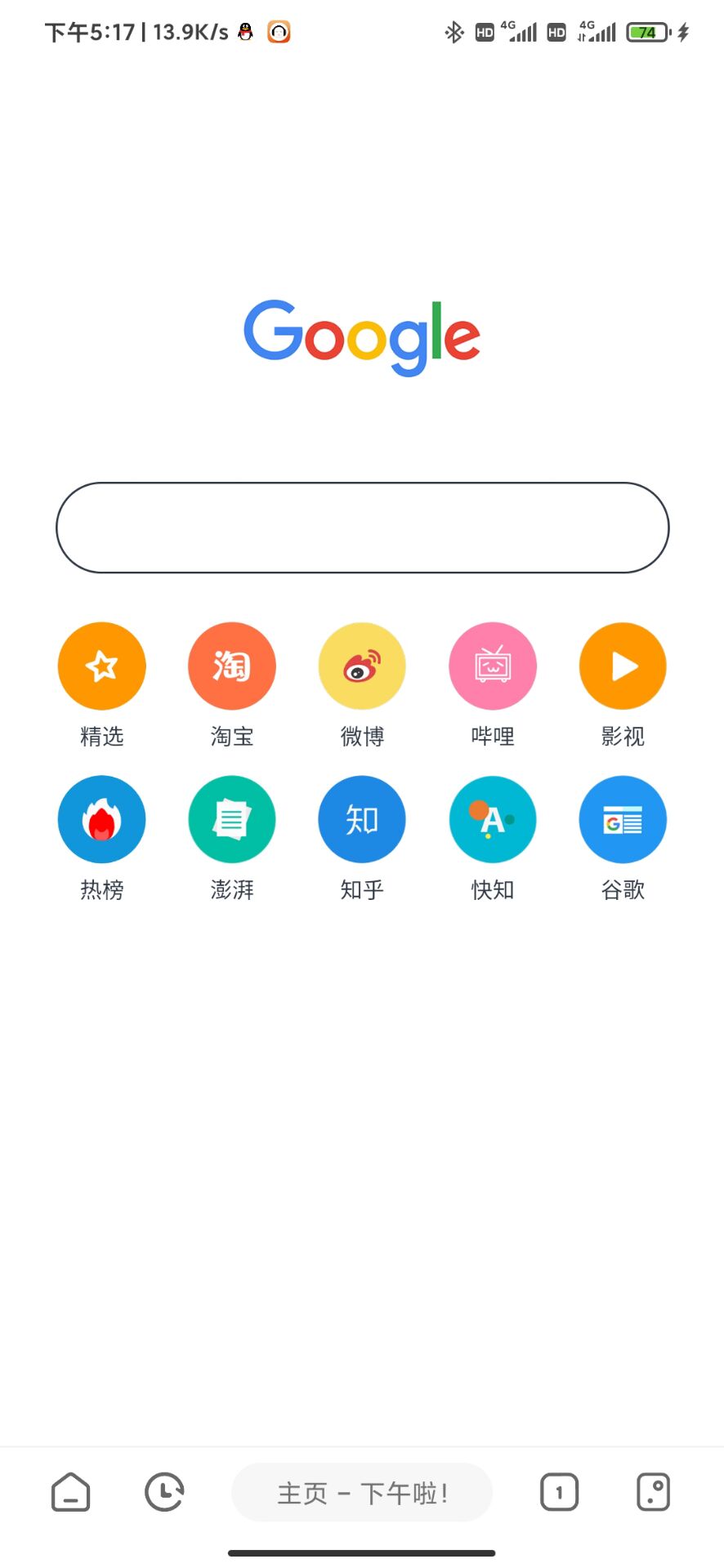
Task: Tap the Bluetooth icon in the status bar
Action: [454, 31]
